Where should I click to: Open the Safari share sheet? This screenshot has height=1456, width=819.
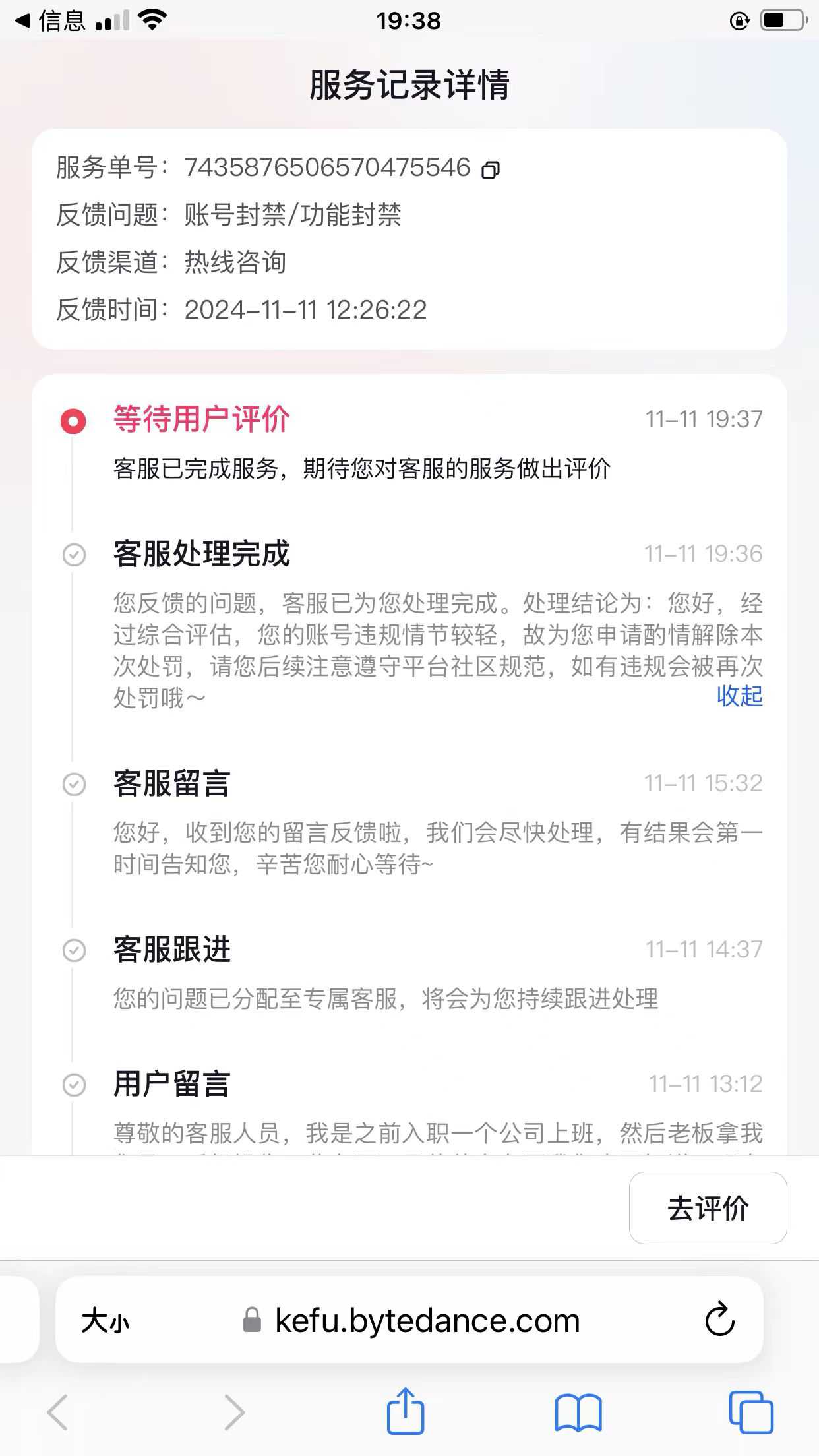(405, 1410)
